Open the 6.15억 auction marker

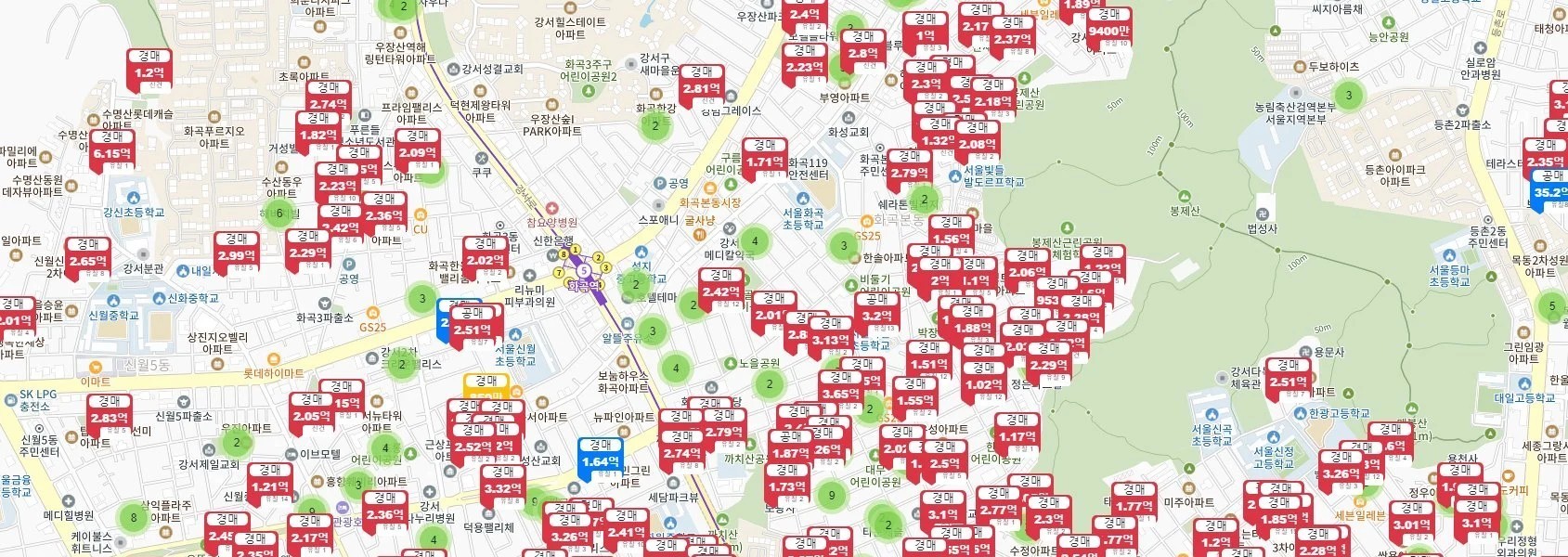[x=111, y=152]
